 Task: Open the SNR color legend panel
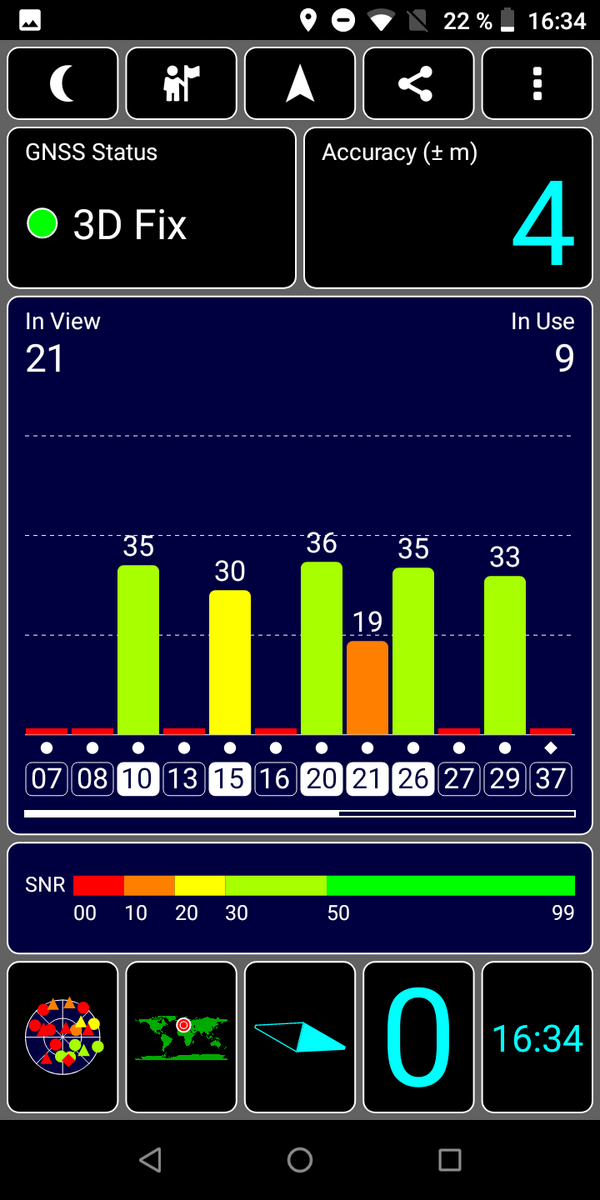300,897
